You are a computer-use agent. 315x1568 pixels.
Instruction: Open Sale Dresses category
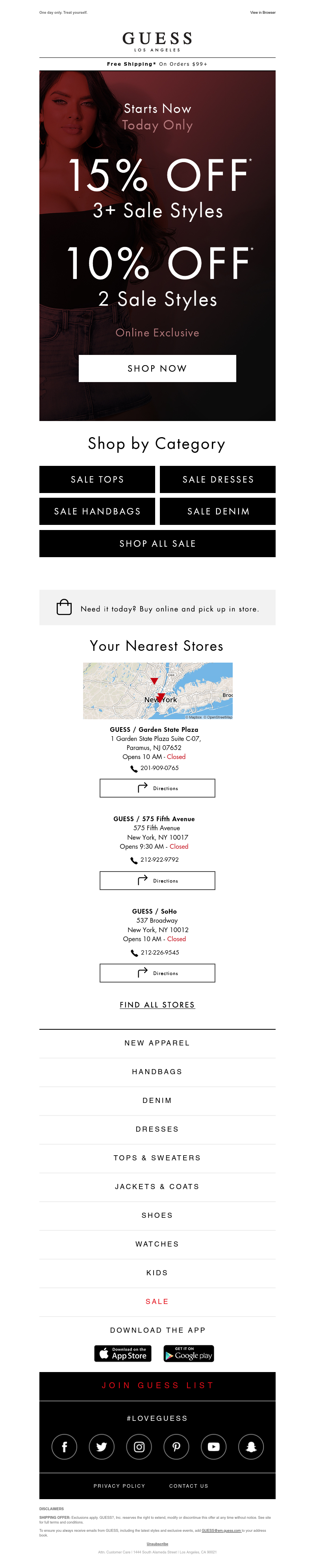point(217,479)
